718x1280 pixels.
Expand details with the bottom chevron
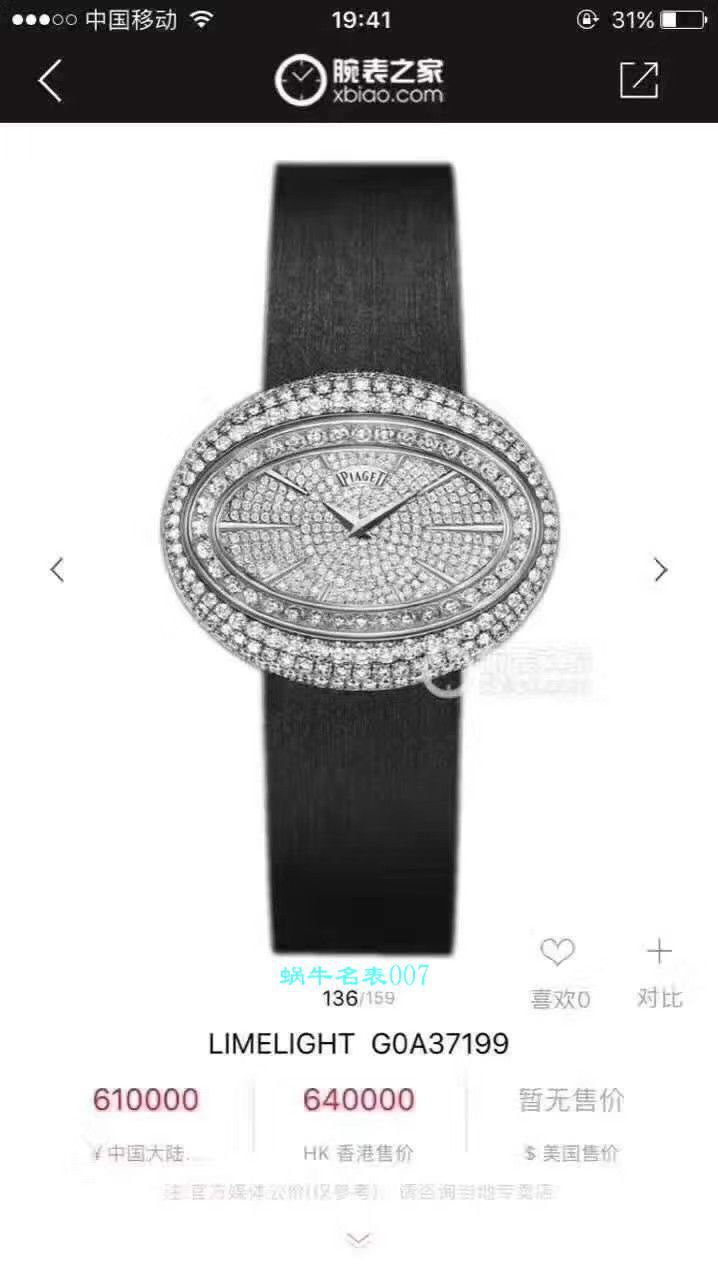click(x=359, y=1240)
